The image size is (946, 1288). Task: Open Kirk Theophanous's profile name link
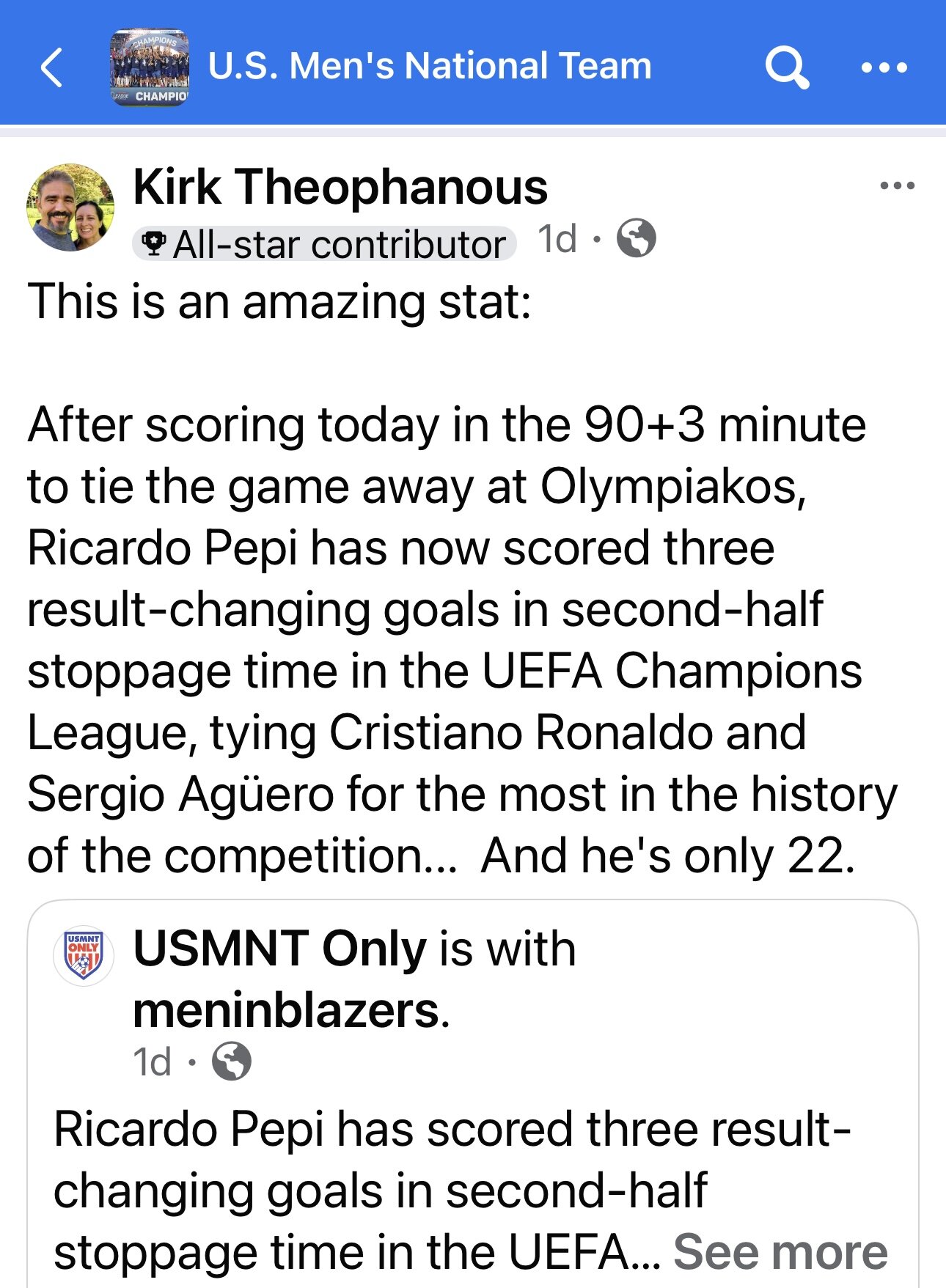coord(340,186)
